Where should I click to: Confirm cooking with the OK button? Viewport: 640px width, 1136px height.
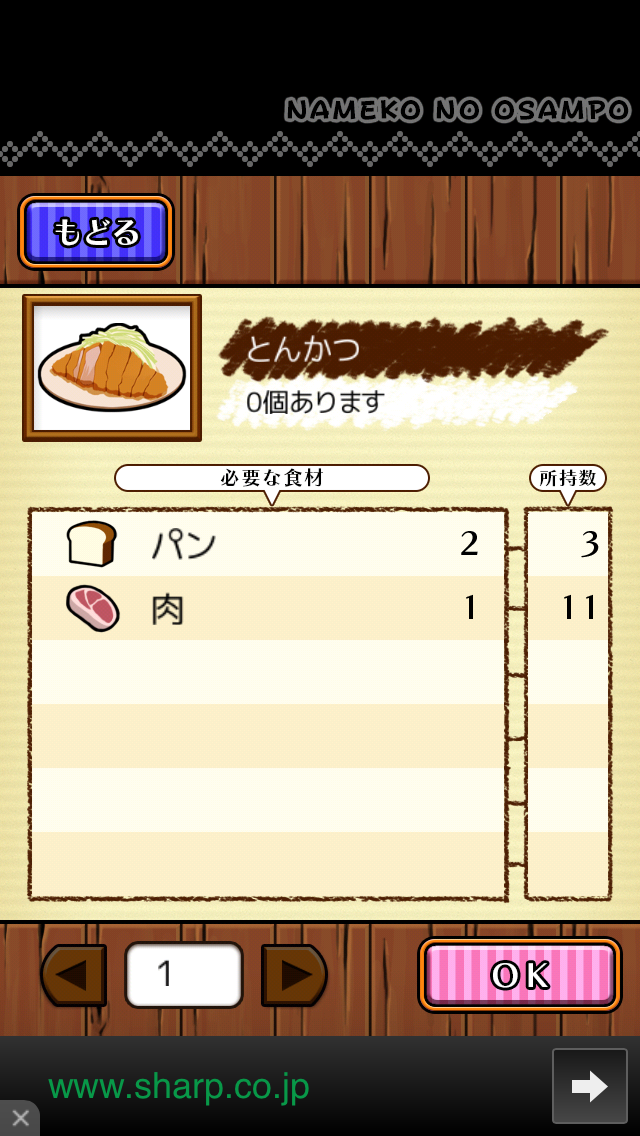coord(520,975)
